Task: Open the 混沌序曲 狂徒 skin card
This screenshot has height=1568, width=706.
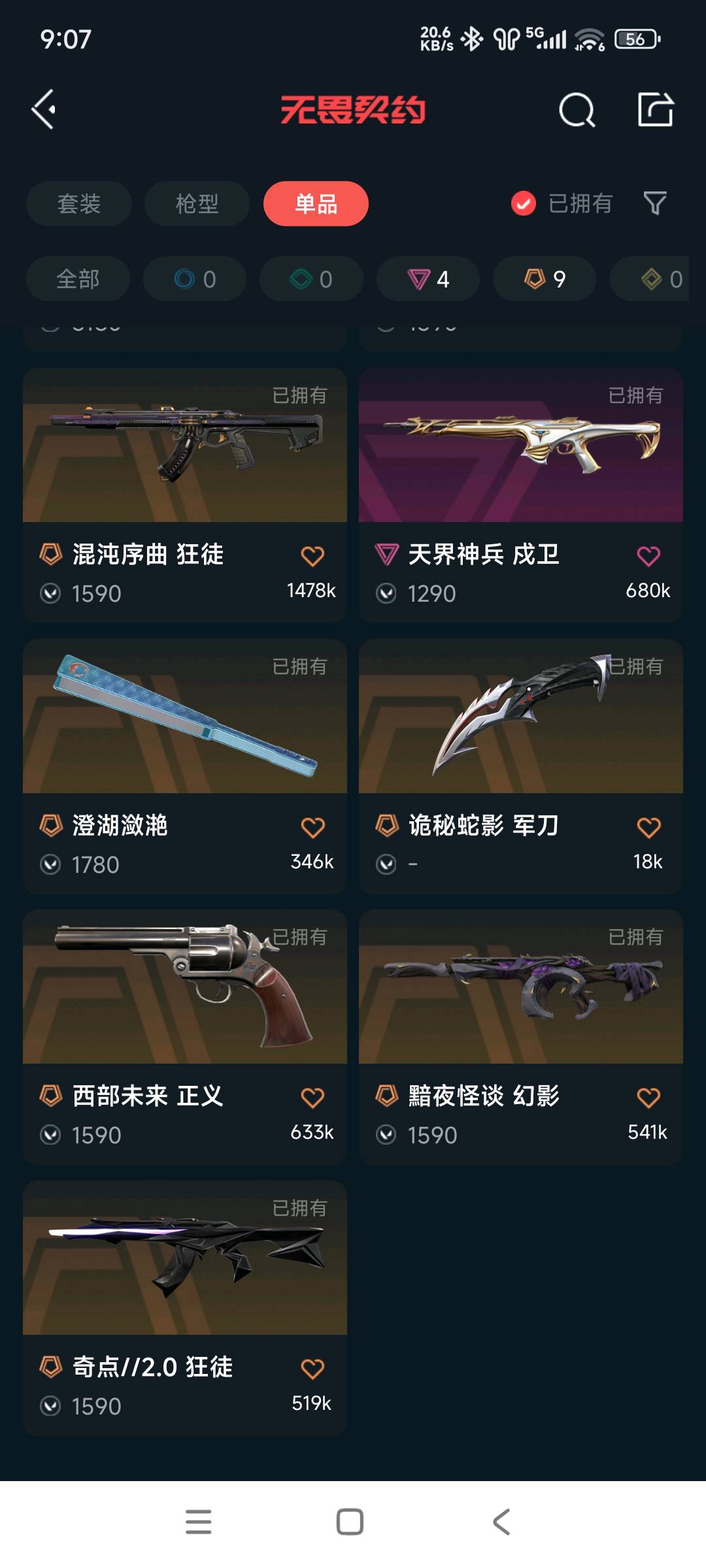Action: click(x=185, y=495)
